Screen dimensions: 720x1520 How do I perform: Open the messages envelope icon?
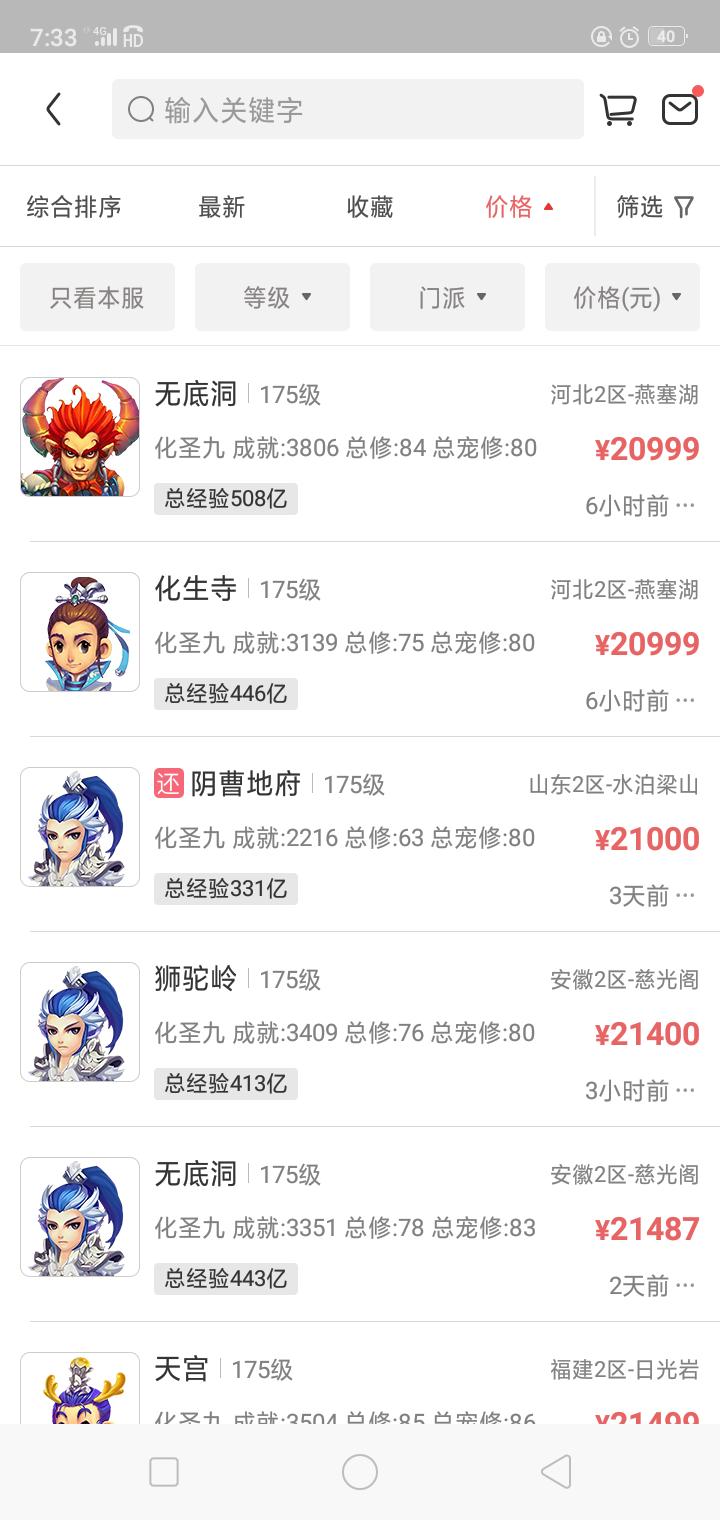680,108
